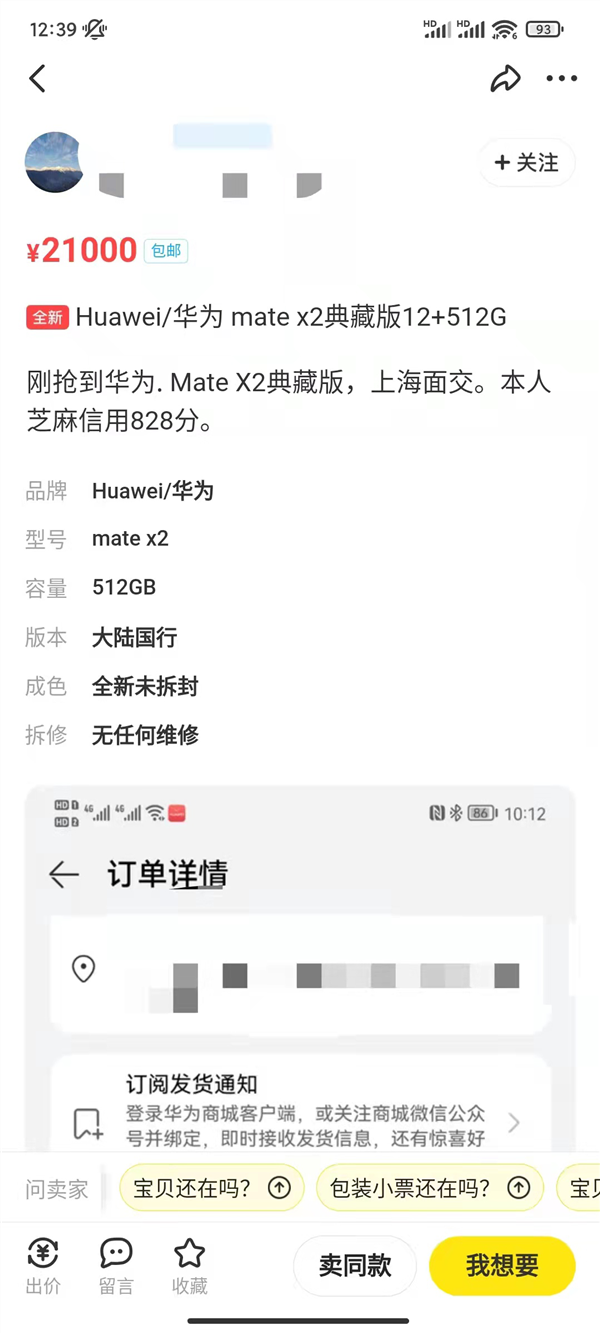
Task: Open the seller's profile avatar
Action: coord(54,162)
